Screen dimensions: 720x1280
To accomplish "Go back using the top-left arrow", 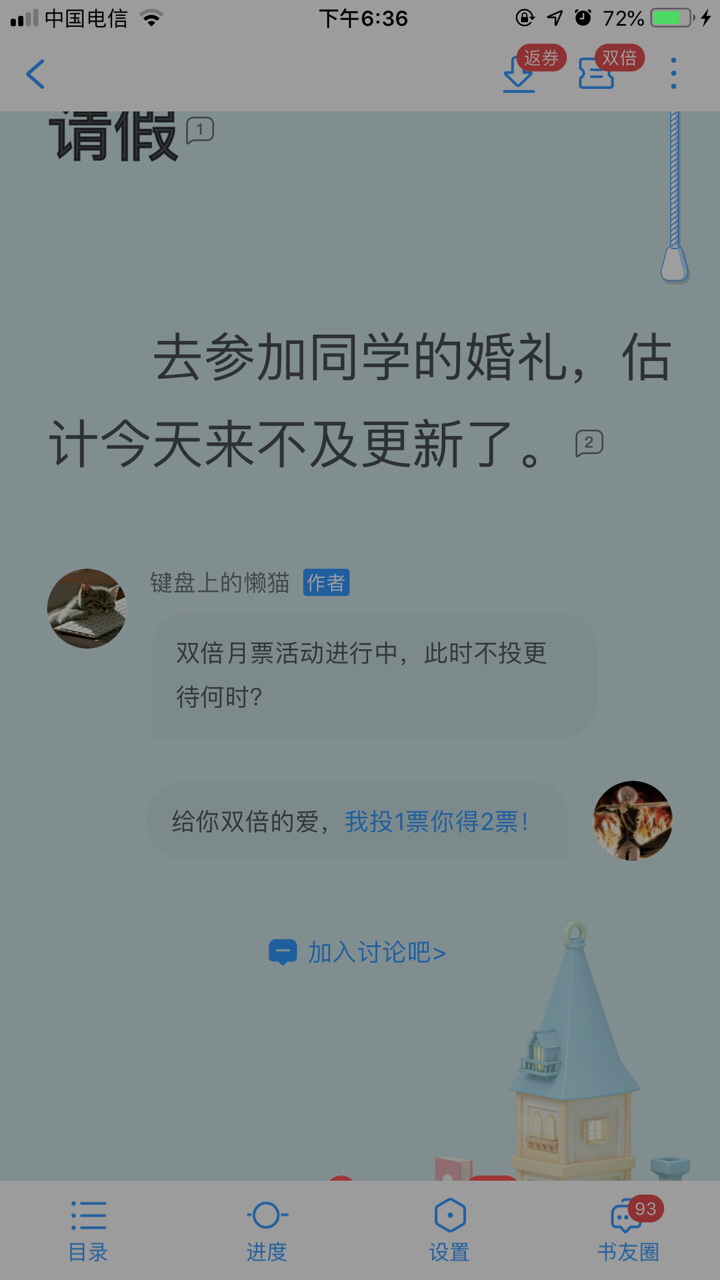I will [x=36, y=74].
